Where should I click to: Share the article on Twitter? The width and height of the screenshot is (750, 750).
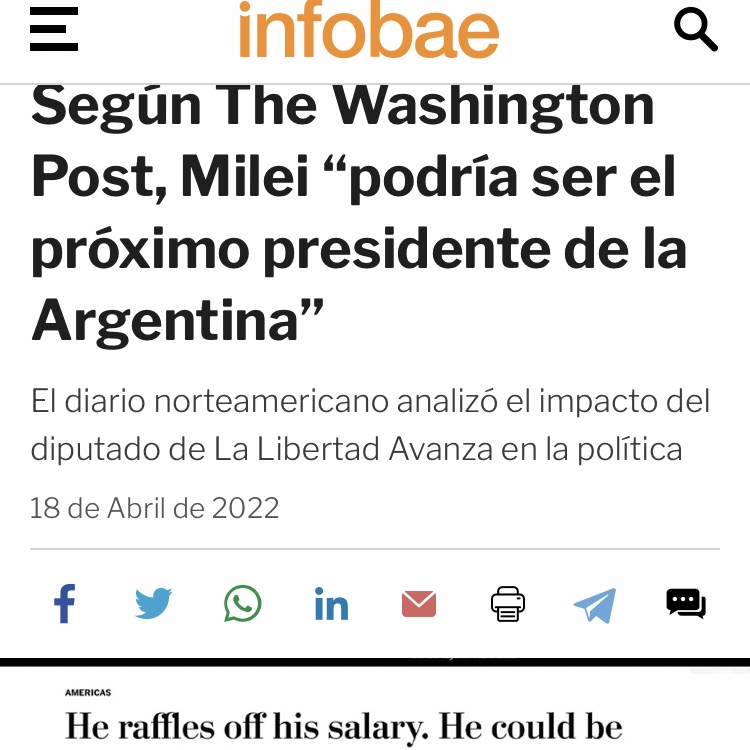pyautogui.click(x=153, y=604)
